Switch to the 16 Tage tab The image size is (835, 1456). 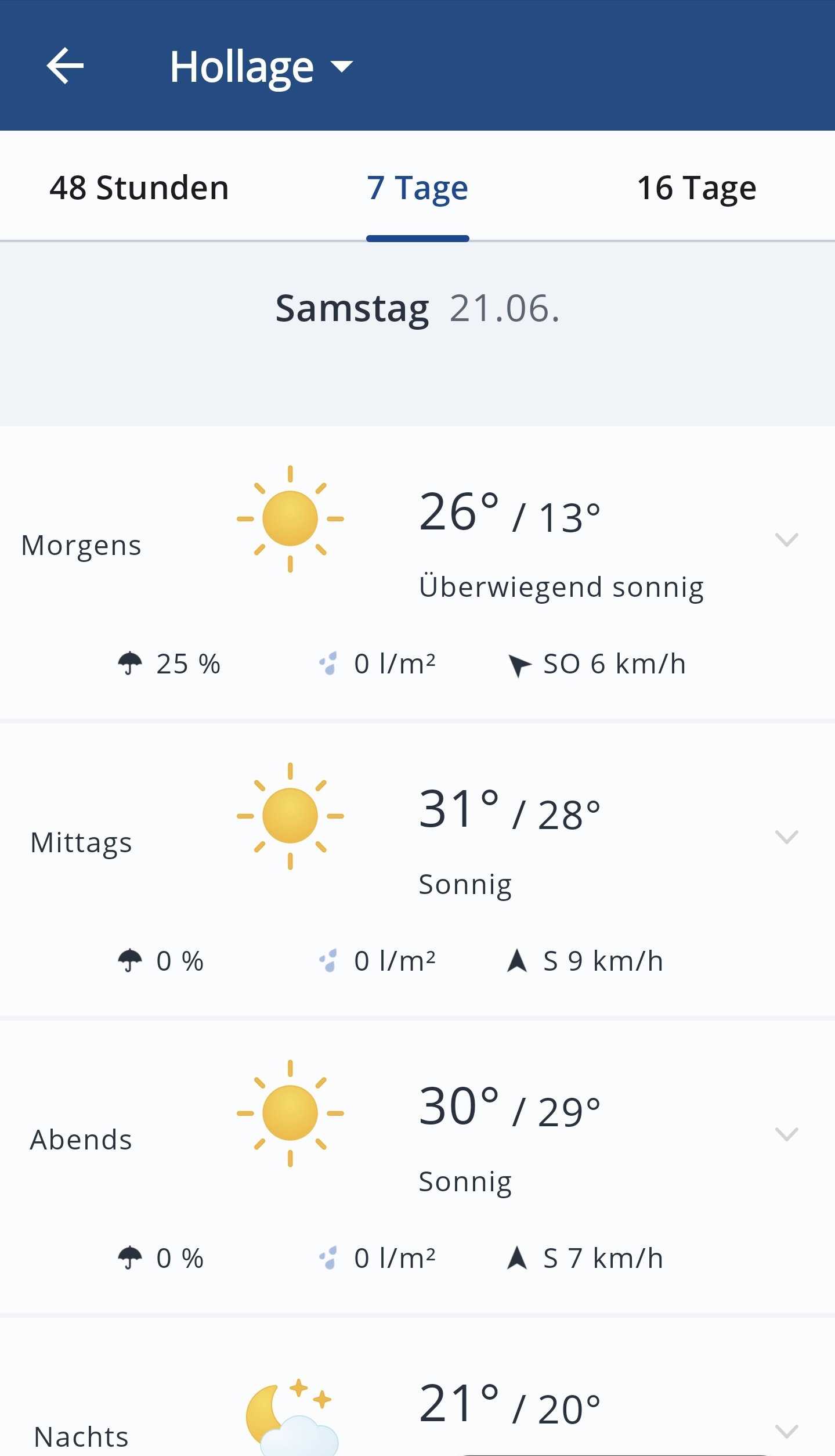pos(696,188)
